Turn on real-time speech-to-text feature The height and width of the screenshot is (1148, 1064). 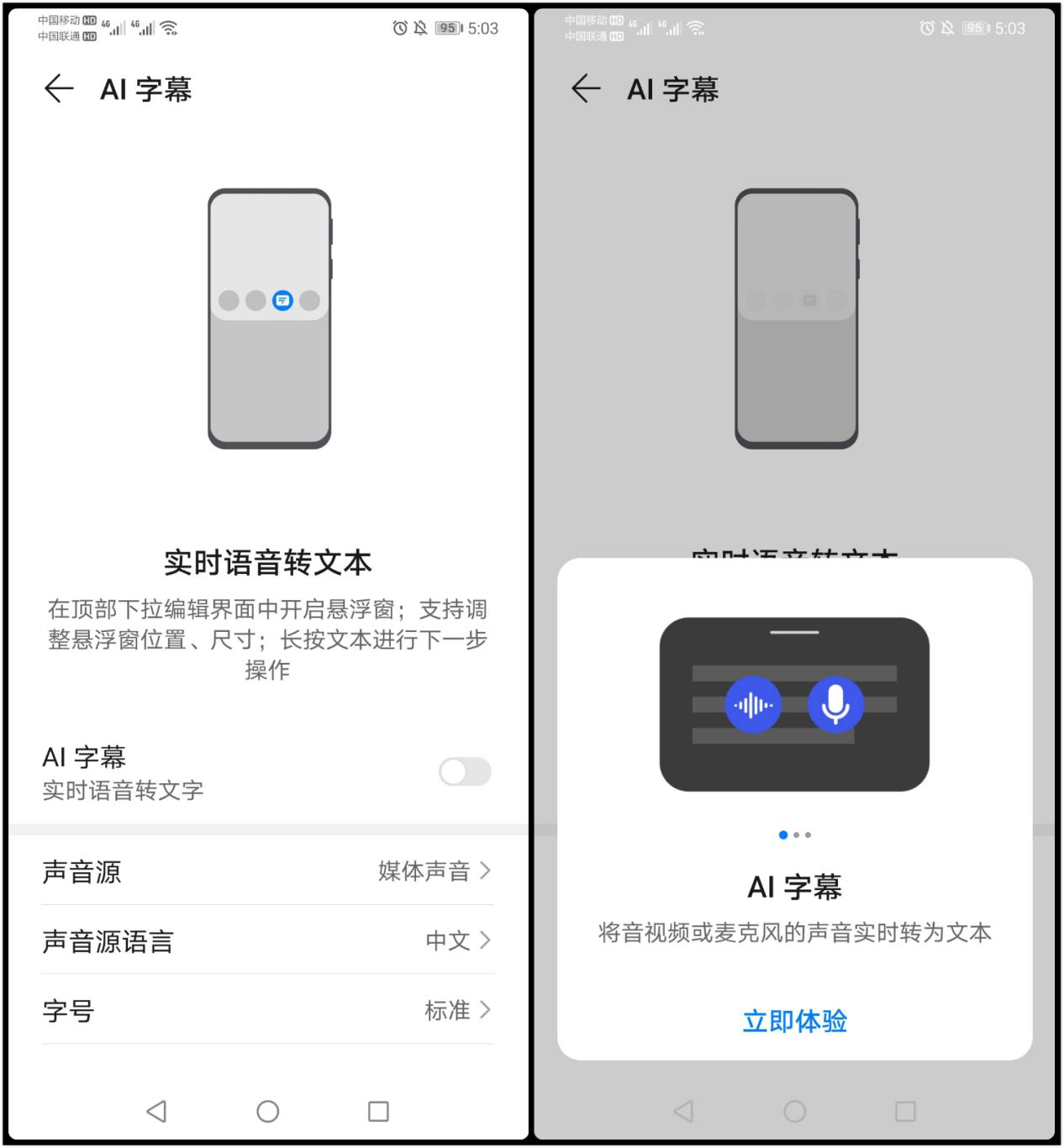pos(466,771)
